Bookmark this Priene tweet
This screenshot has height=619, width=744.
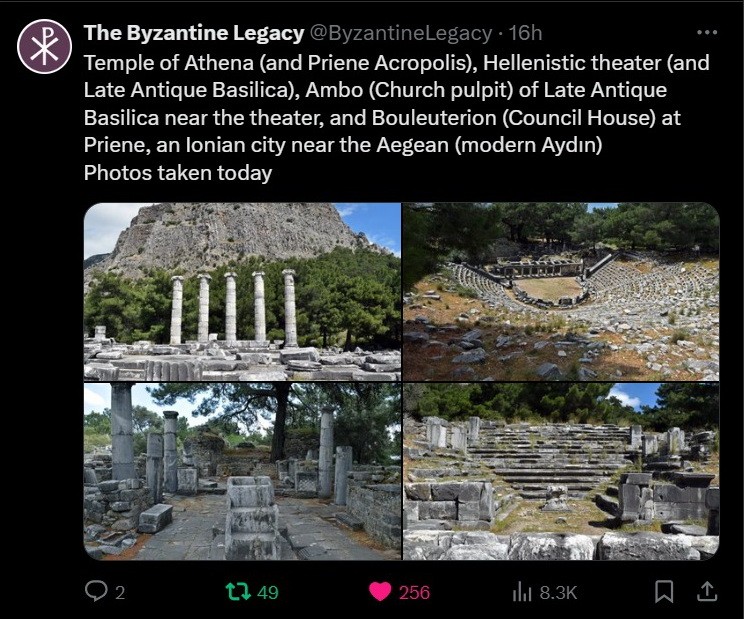663,591
